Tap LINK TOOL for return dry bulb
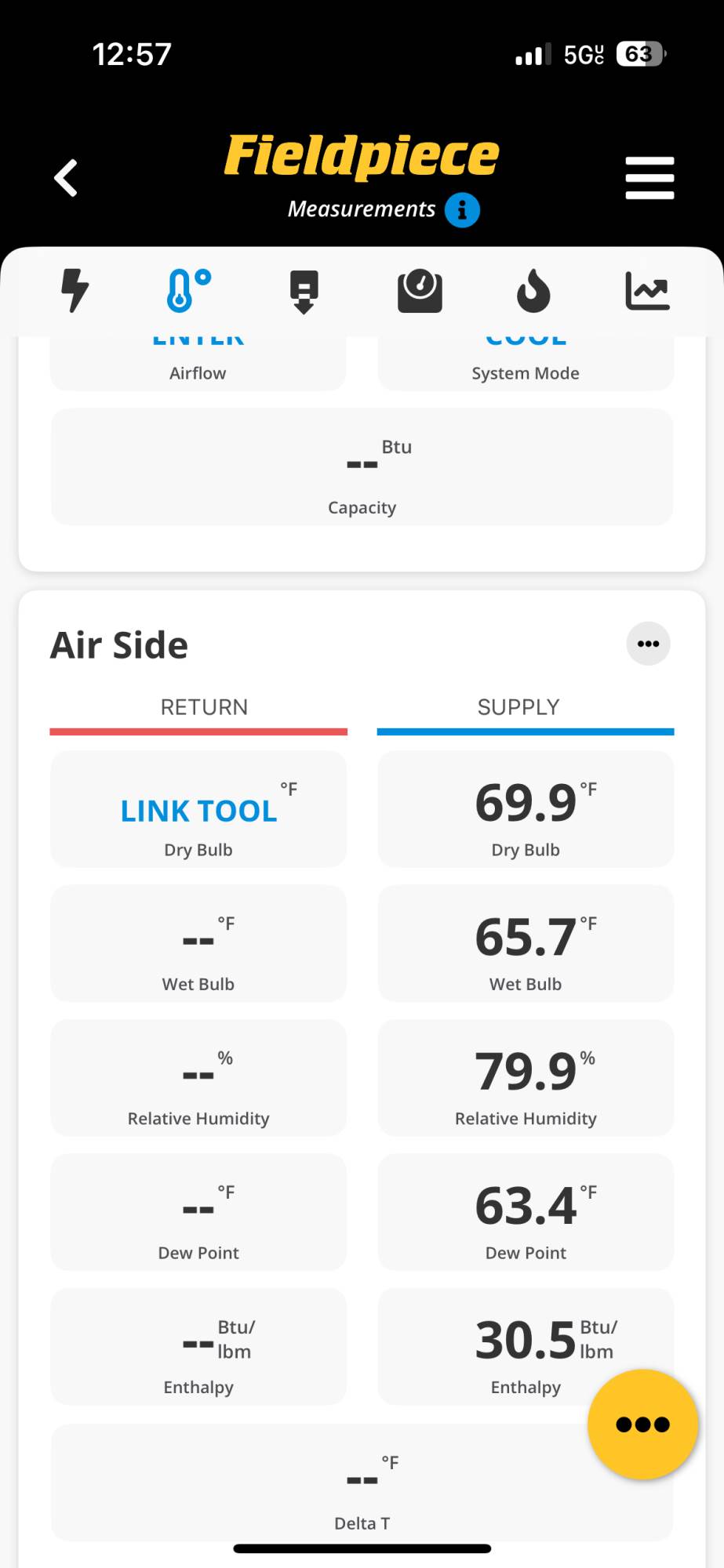 tap(198, 810)
